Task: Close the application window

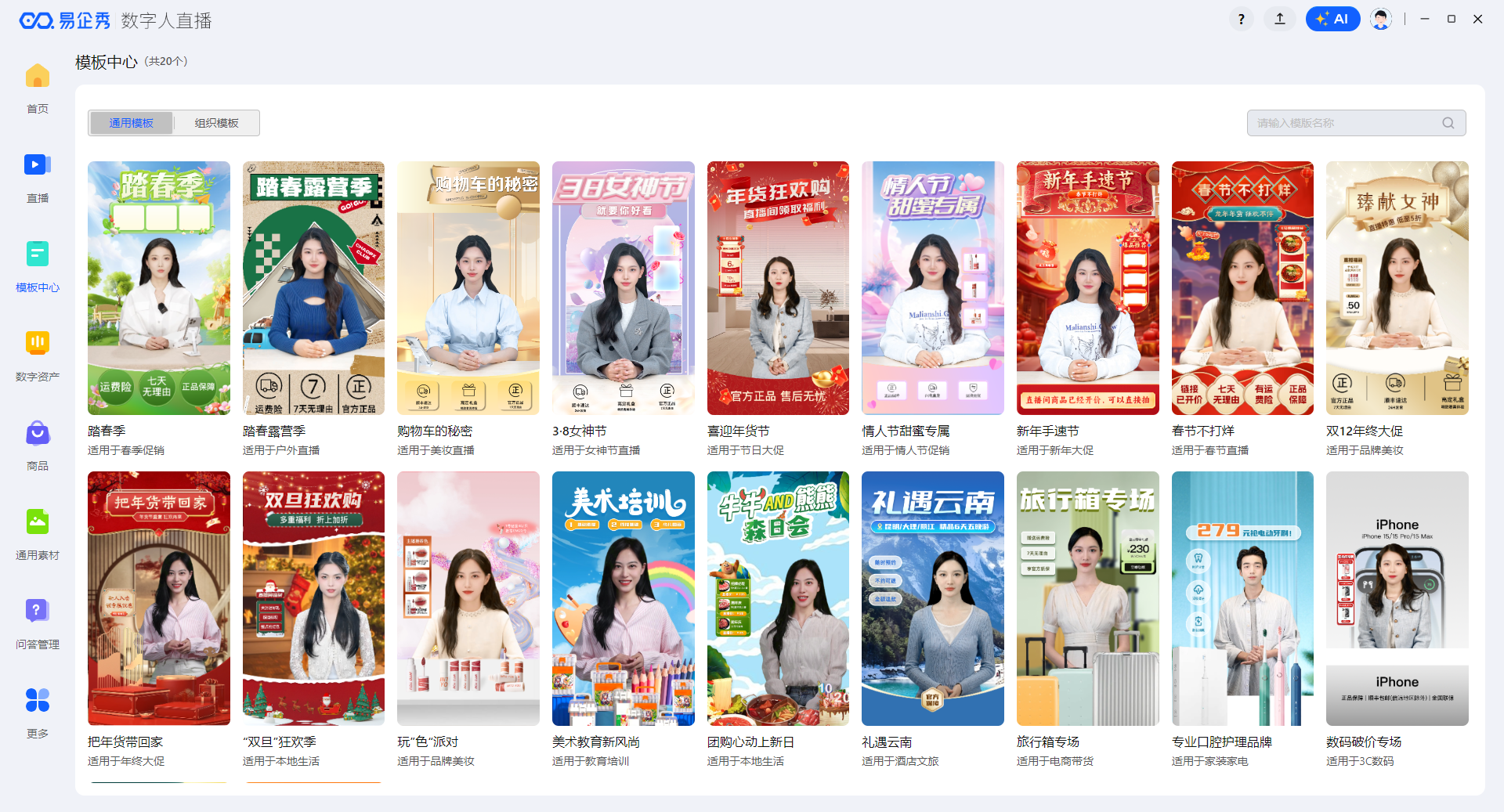Action: pyautogui.click(x=1477, y=20)
